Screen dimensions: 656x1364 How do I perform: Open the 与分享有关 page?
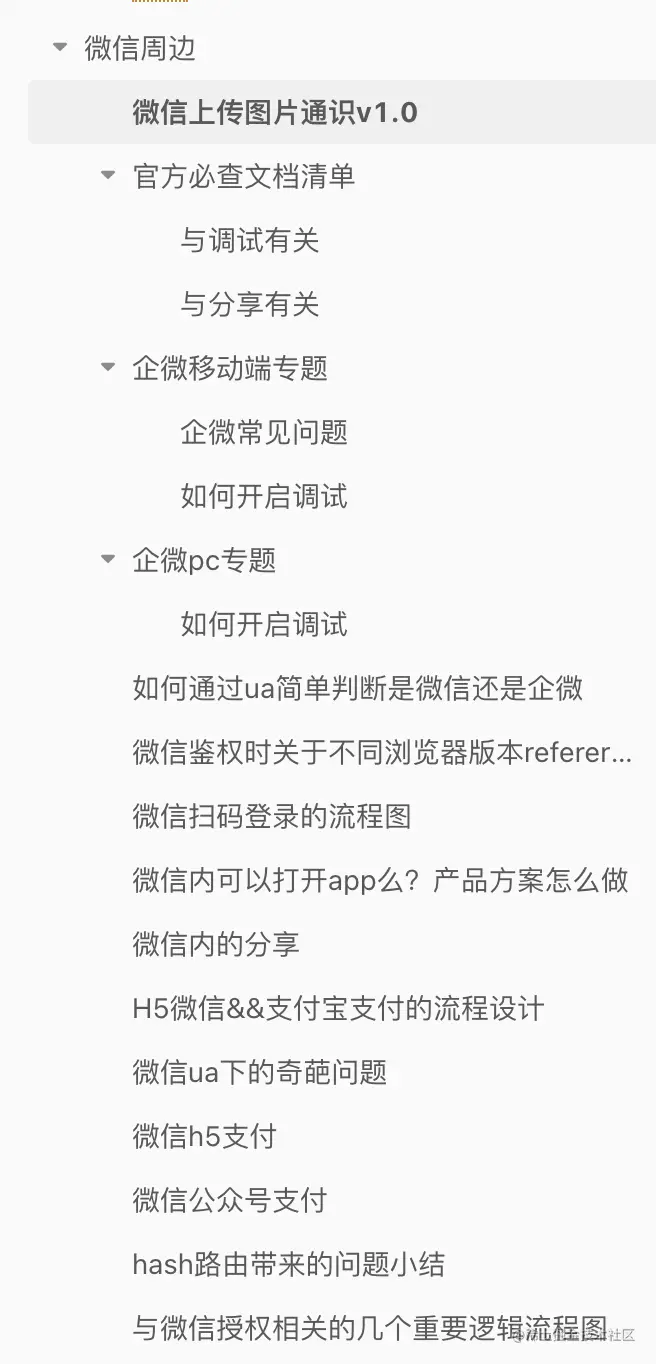(x=249, y=304)
